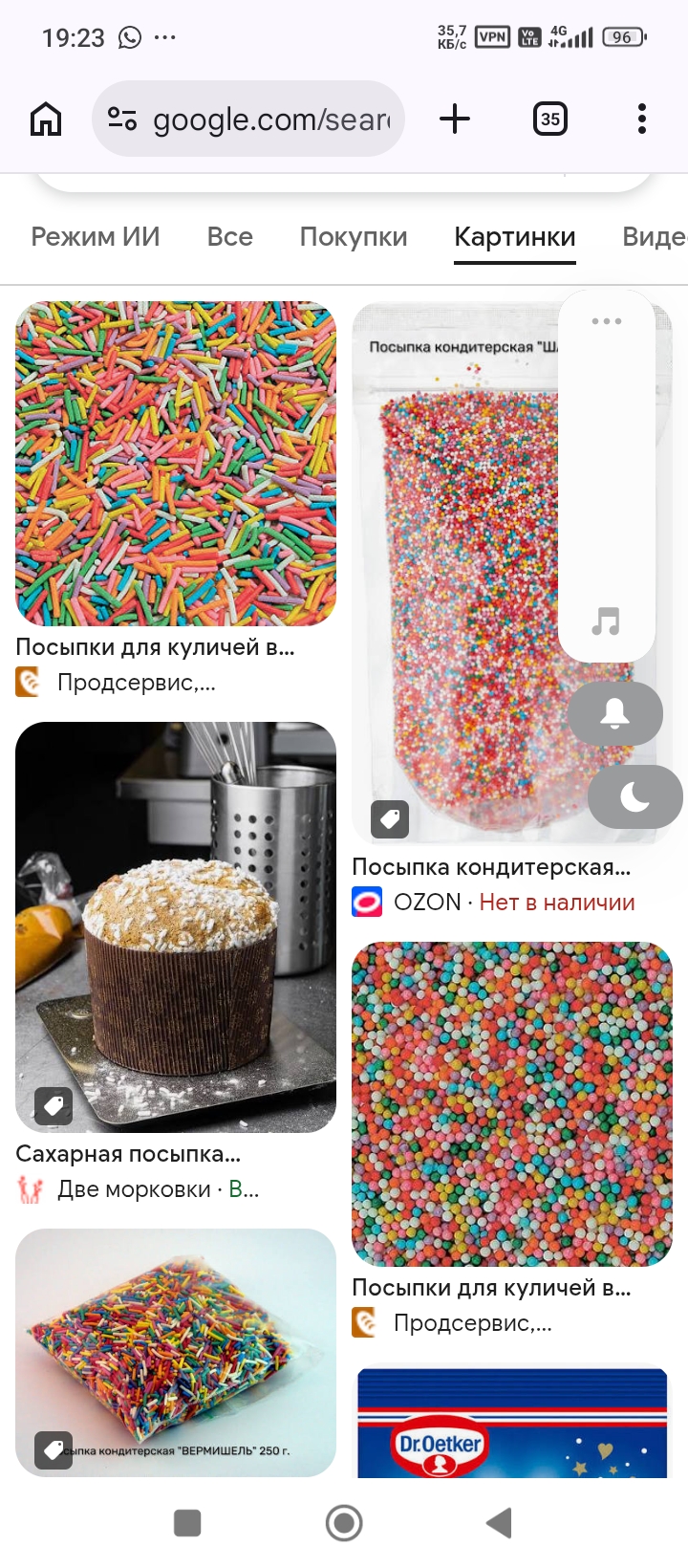This screenshot has height=1568, width=688.
Task: Open the OZON Посыпка кондитерская result
Action: tap(454, 574)
